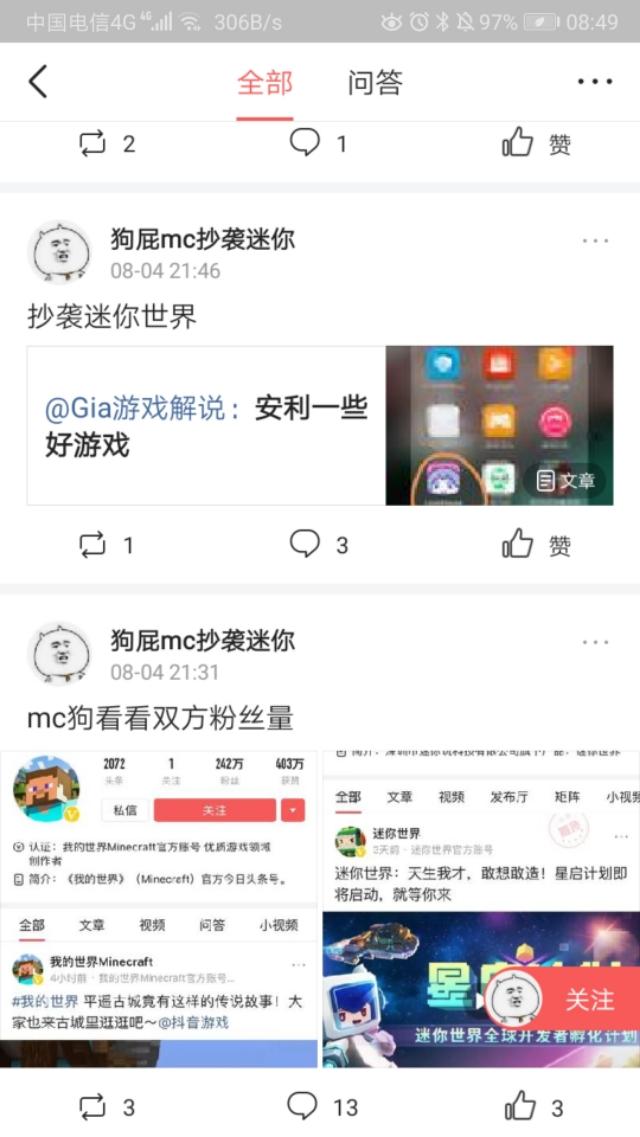Open comments on mc狗看看双方粉丝量 post
640x1137 pixels.
tap(323, 1107)
